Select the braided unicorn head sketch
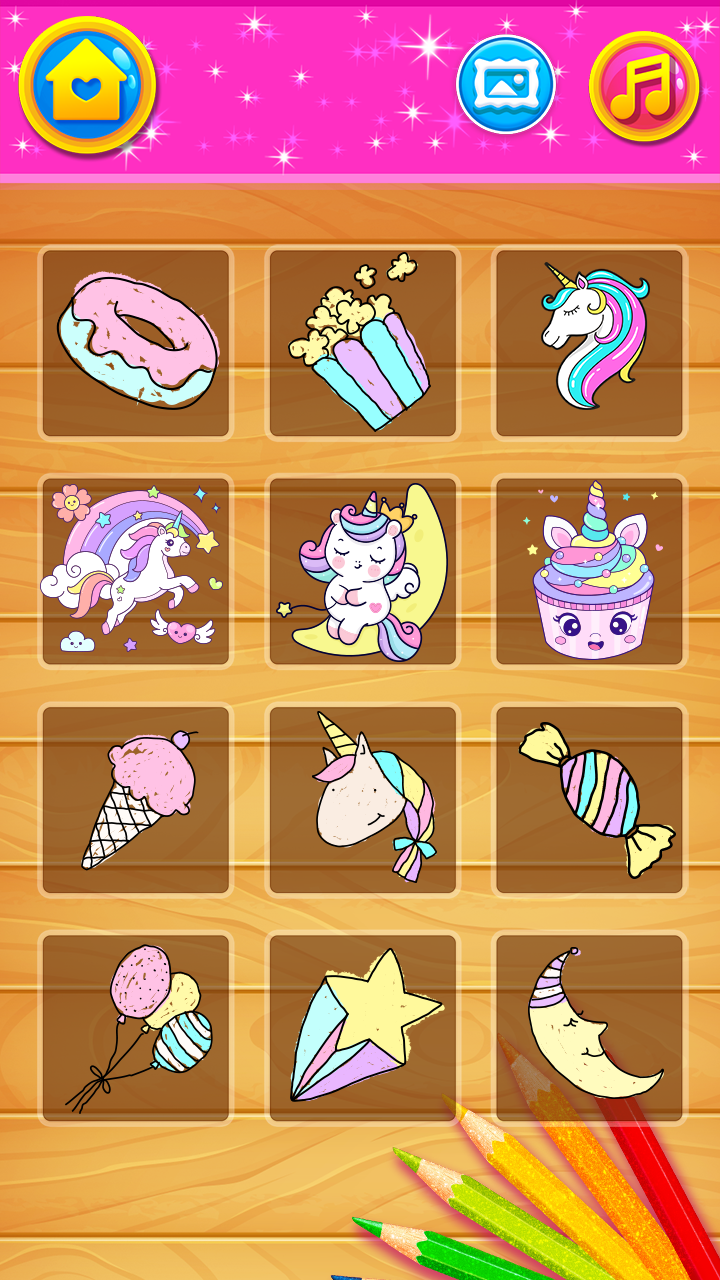 coord(362,800)
